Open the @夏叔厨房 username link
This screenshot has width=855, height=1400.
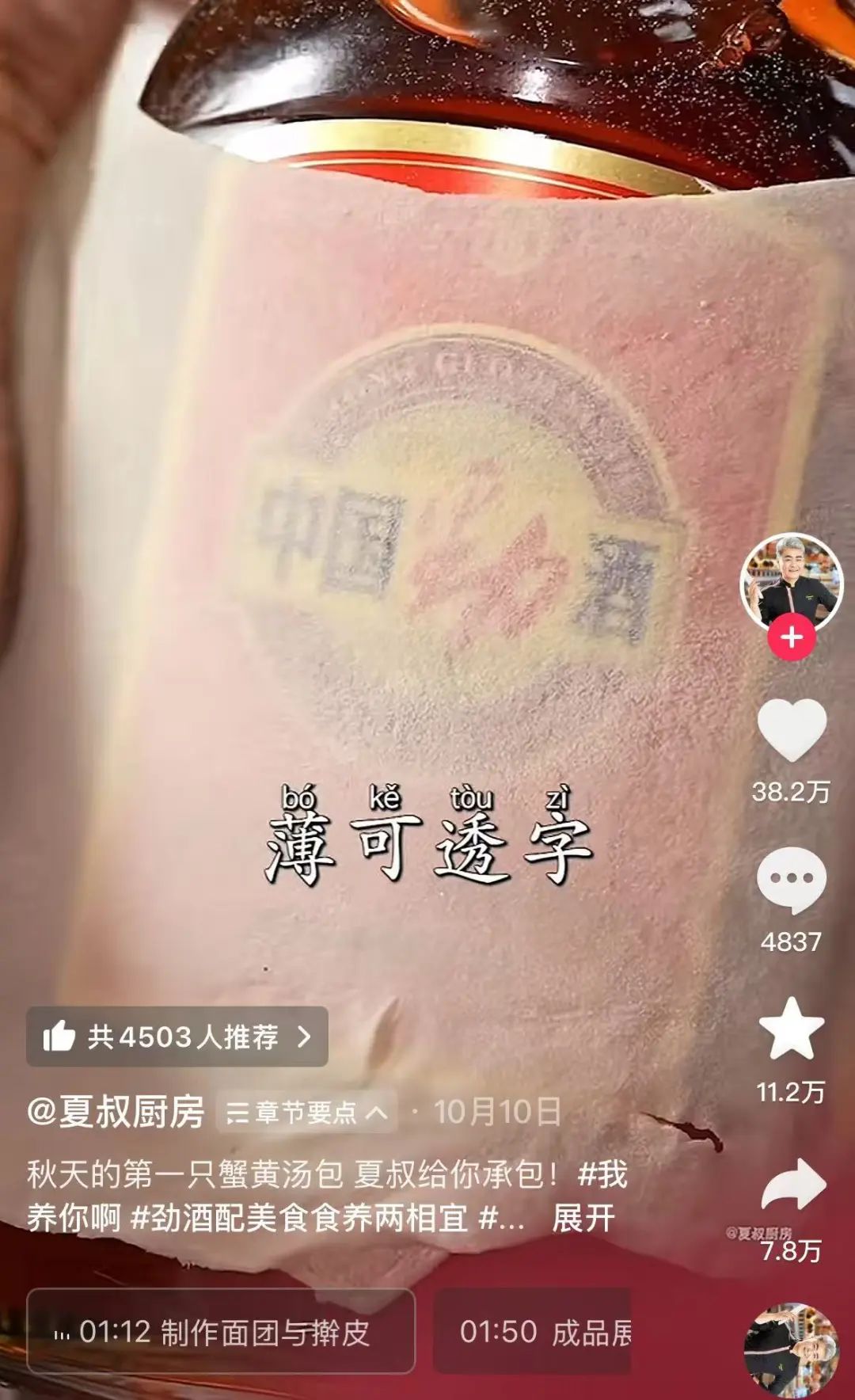coord(116,1112)
